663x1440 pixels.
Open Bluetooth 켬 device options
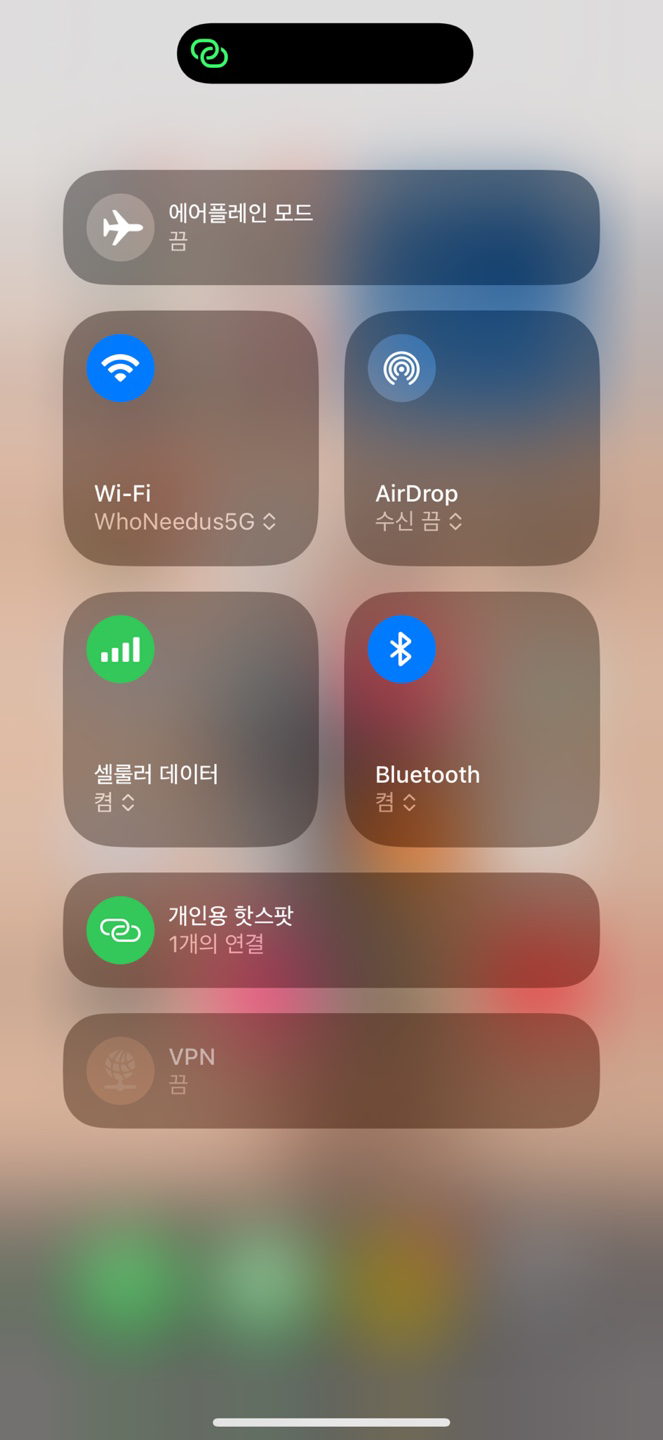[x=396, y=803]
